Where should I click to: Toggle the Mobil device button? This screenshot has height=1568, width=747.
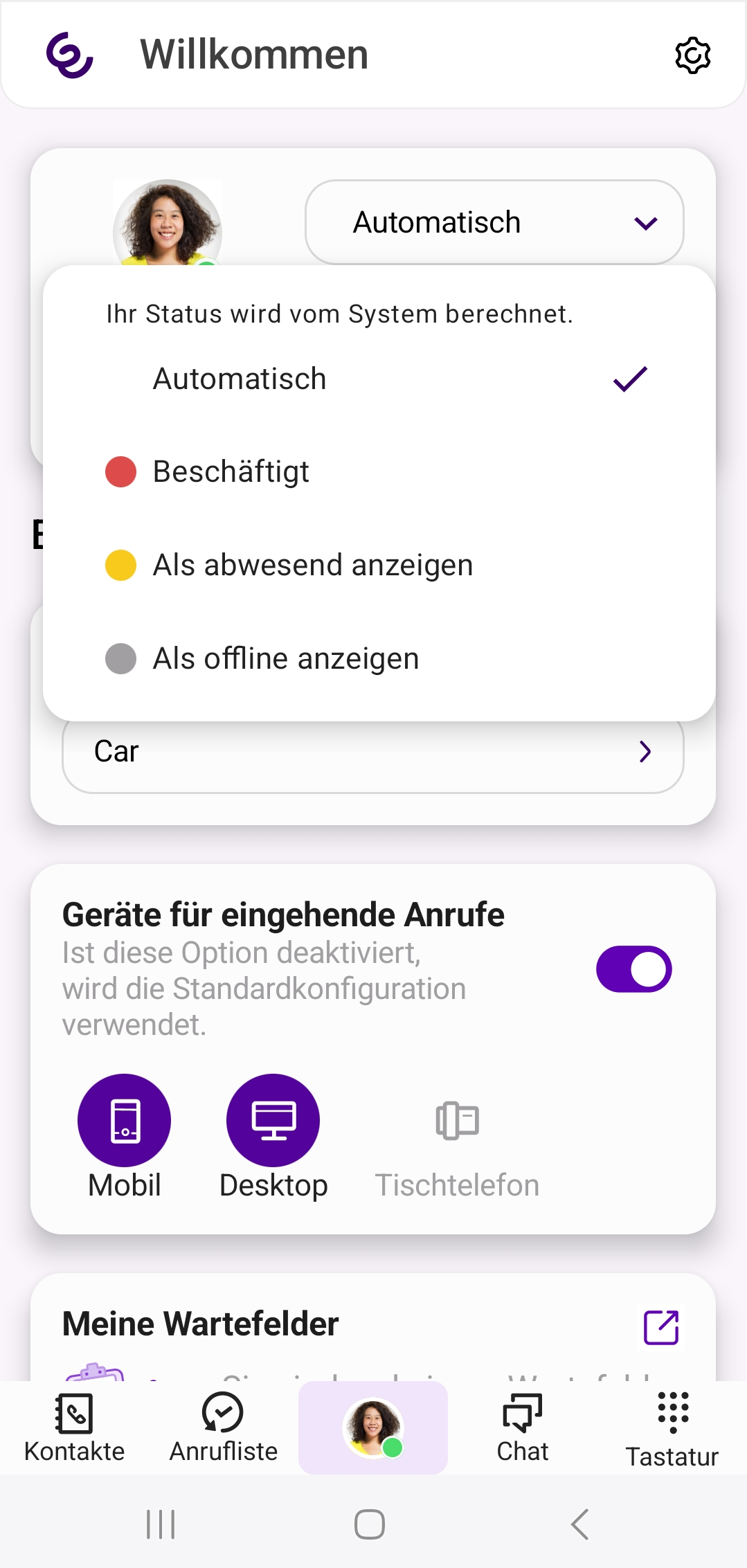(125, 1120)
